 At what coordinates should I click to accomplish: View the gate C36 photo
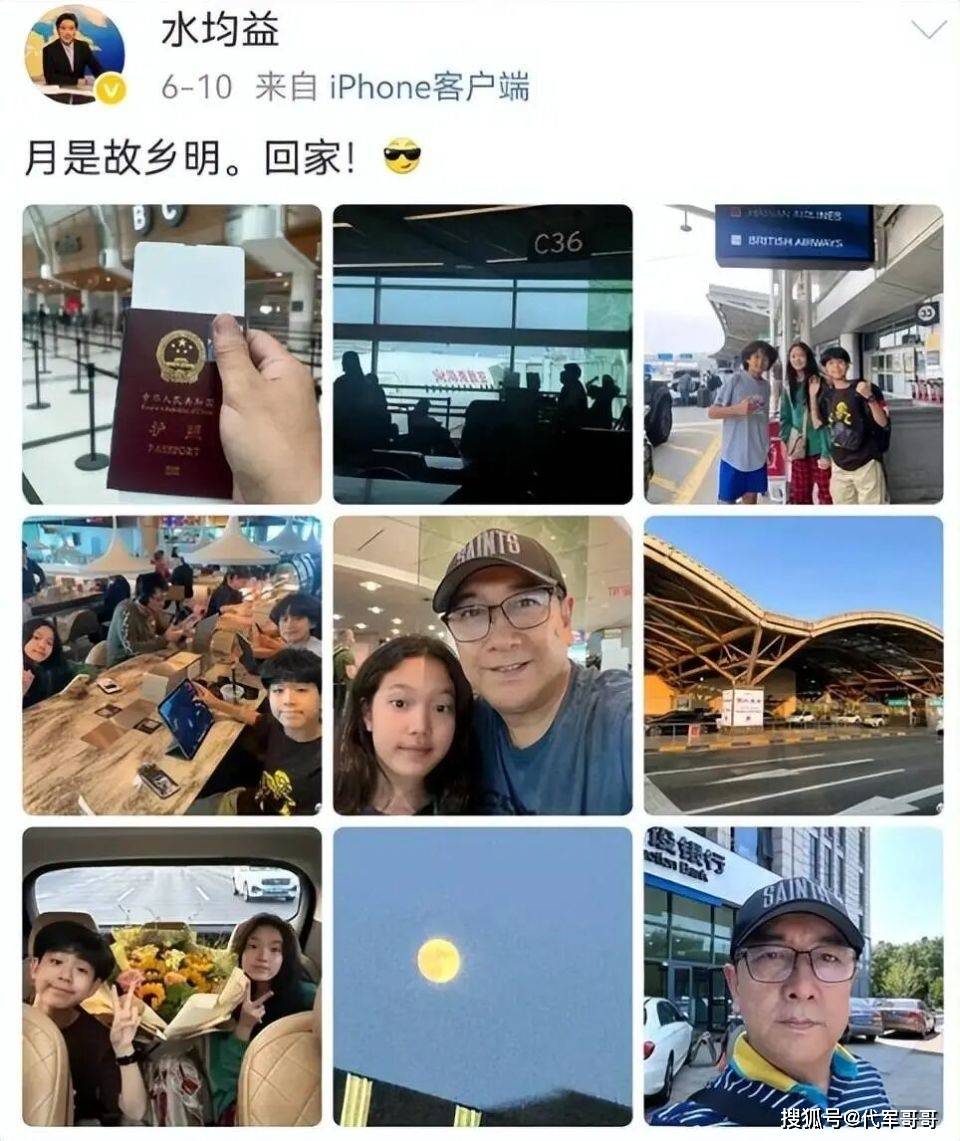point(482,354)
